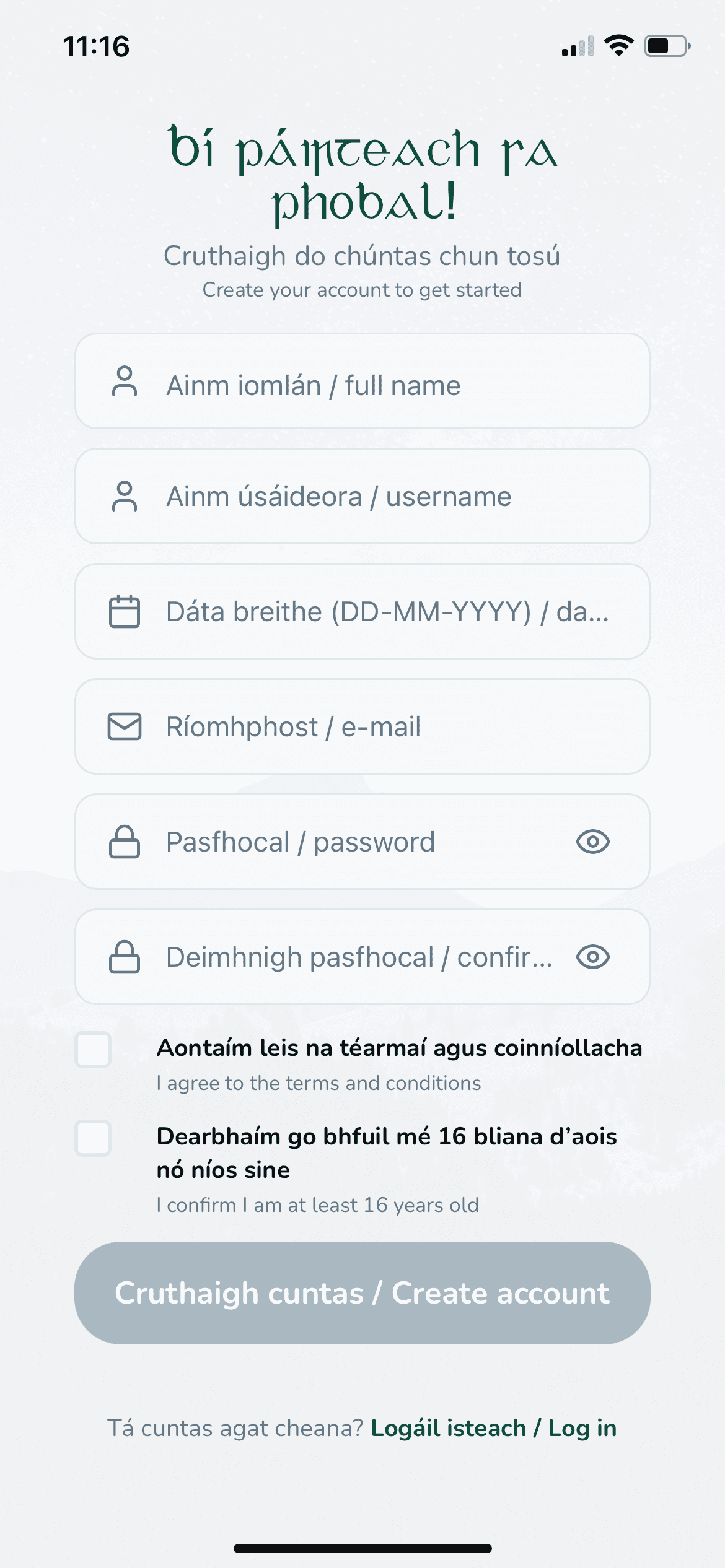Click the calendar icon for date of birth
Screen dimensions: 725x1568
123,611
